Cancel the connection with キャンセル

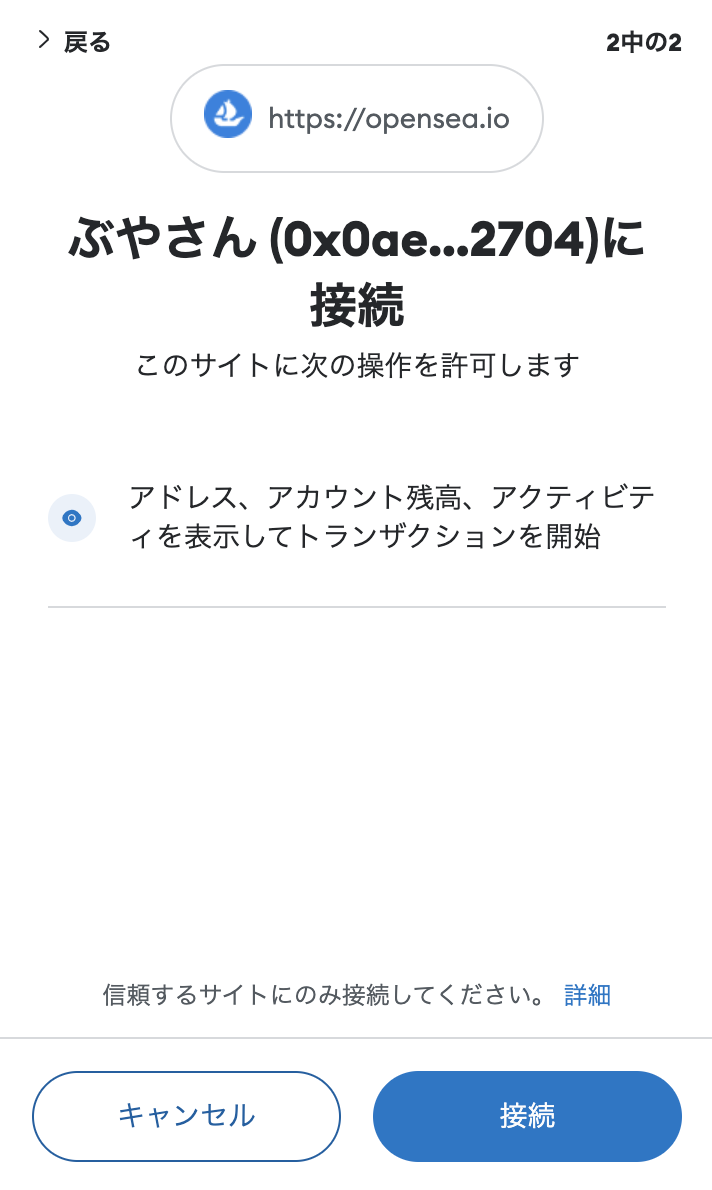point(186,1116)
